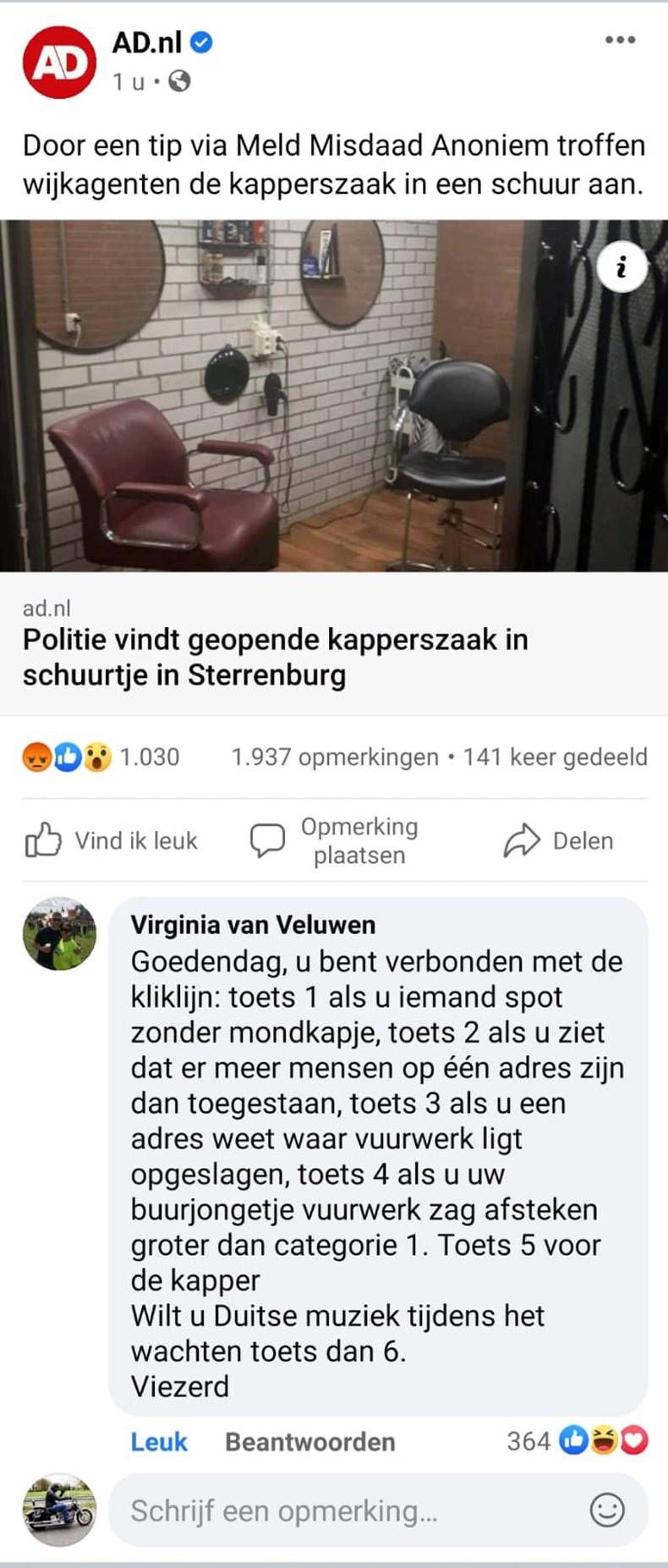This screenshot has width=668, height=1568.
Task: Click the AD.nl red logo avatar
Action: pos(59,61)
